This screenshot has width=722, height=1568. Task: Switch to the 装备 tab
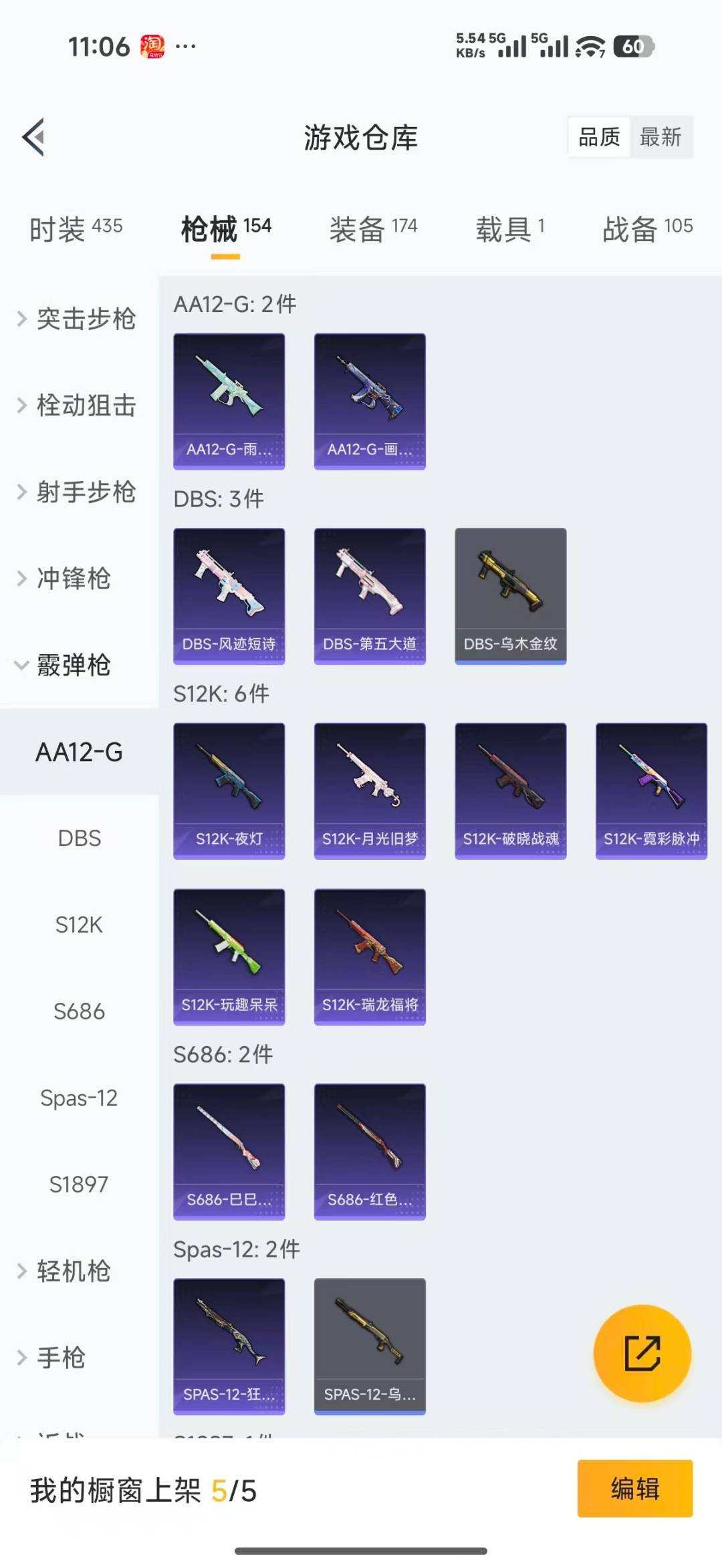click(372, 227)
